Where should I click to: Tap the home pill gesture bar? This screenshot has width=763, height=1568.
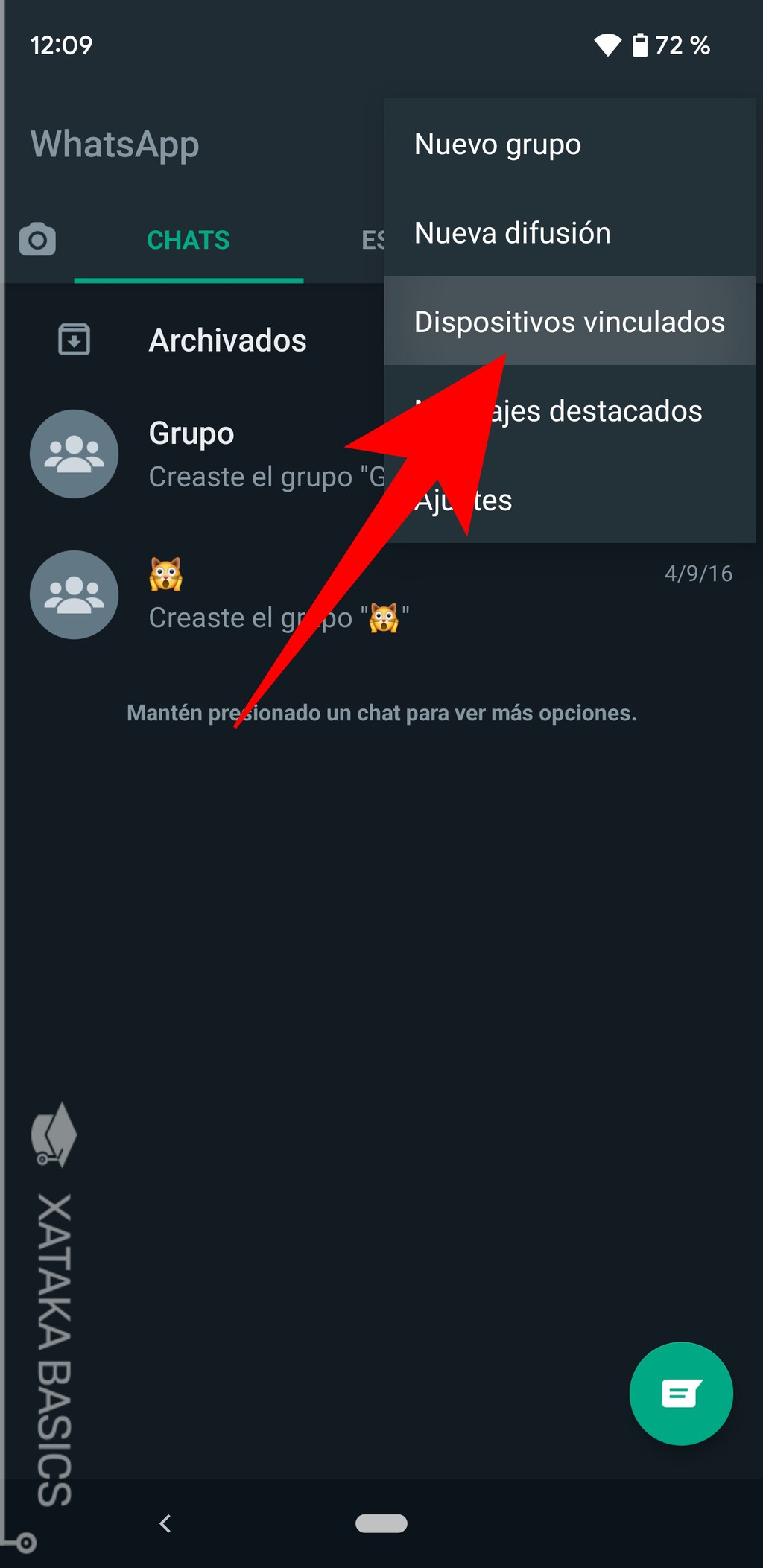(381, 1523)
